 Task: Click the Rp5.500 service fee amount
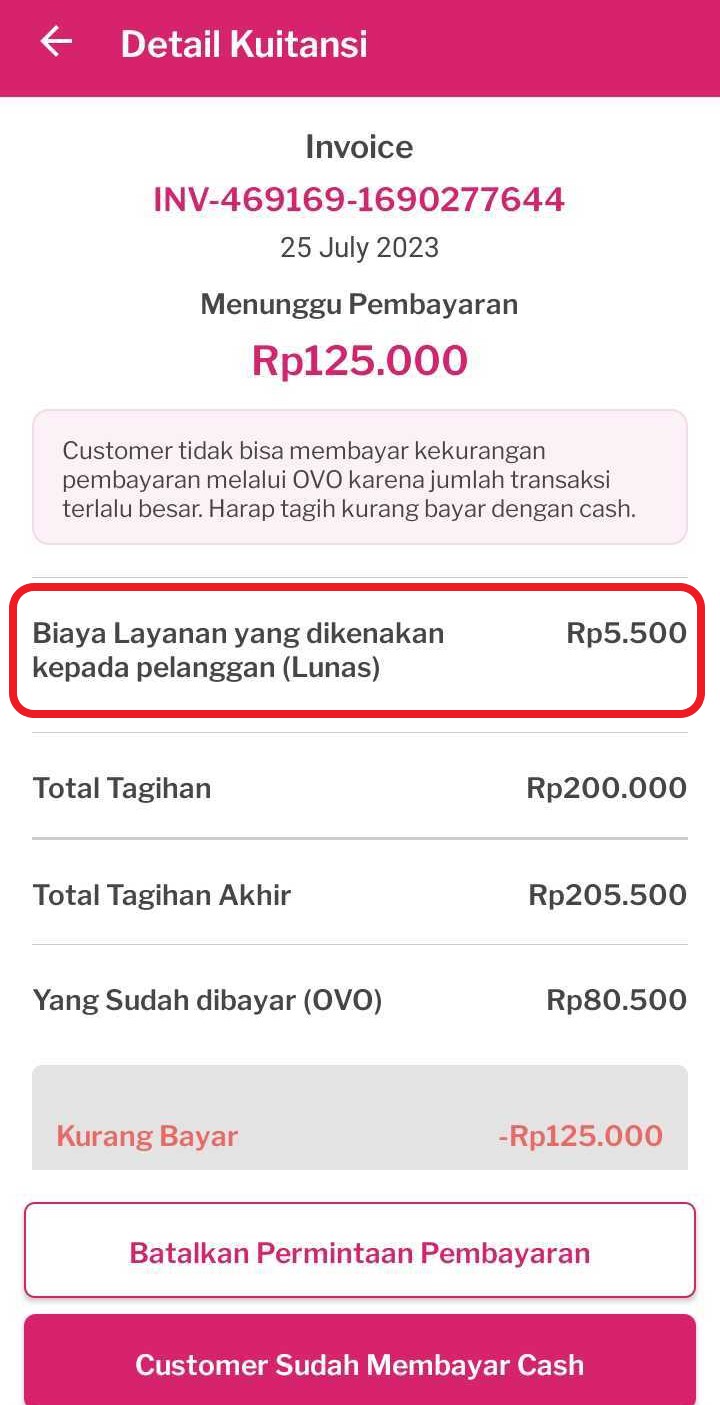pyautogui.click(x=626, y=633)
